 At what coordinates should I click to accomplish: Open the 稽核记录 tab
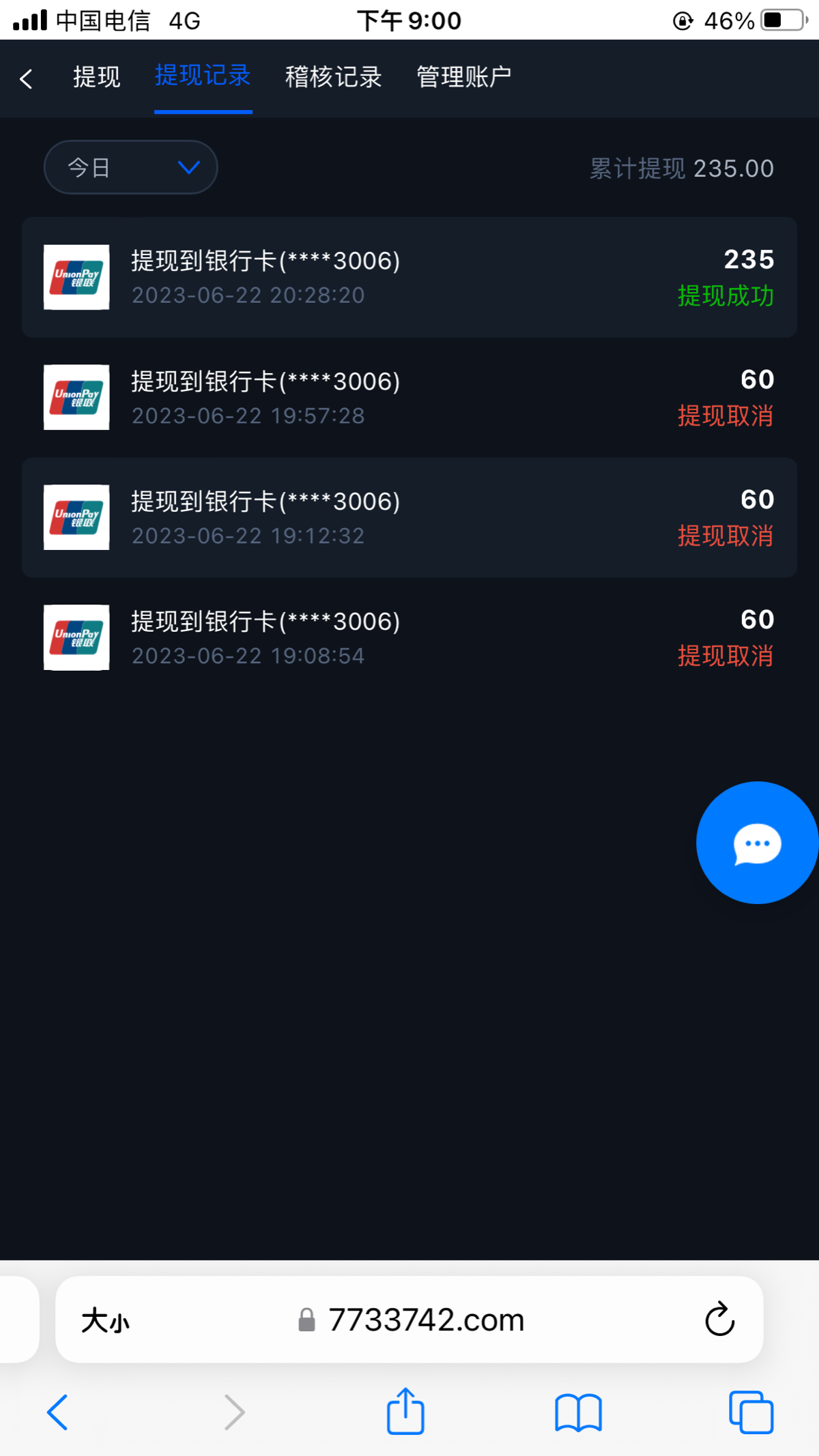click(333, 77)
